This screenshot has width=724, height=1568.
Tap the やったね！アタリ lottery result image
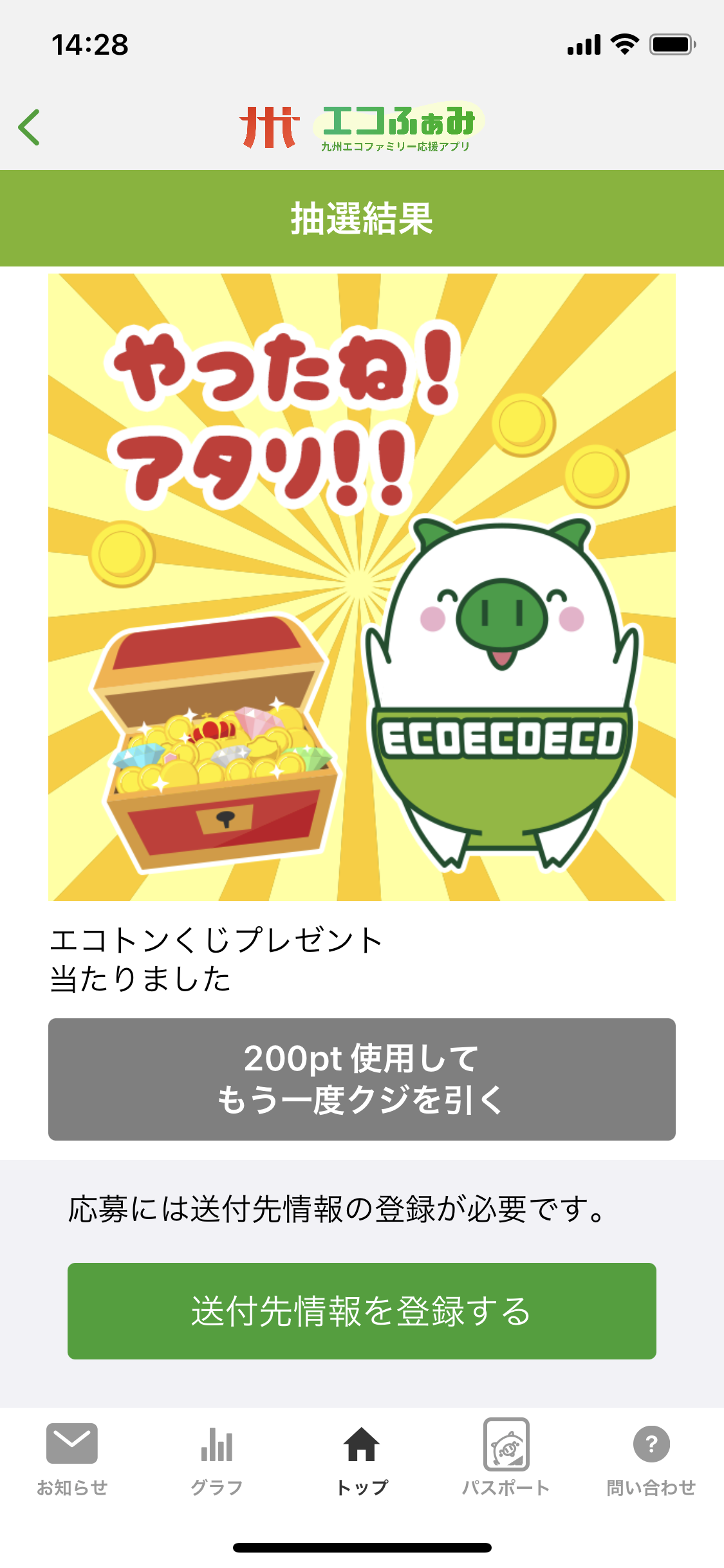coord(362,586)
